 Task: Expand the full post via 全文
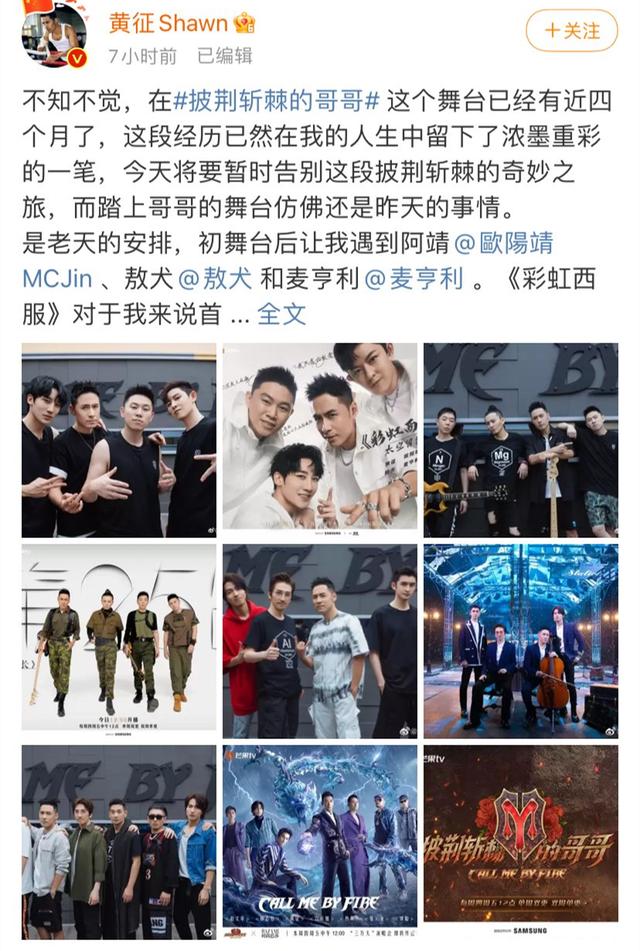(282, 314)
